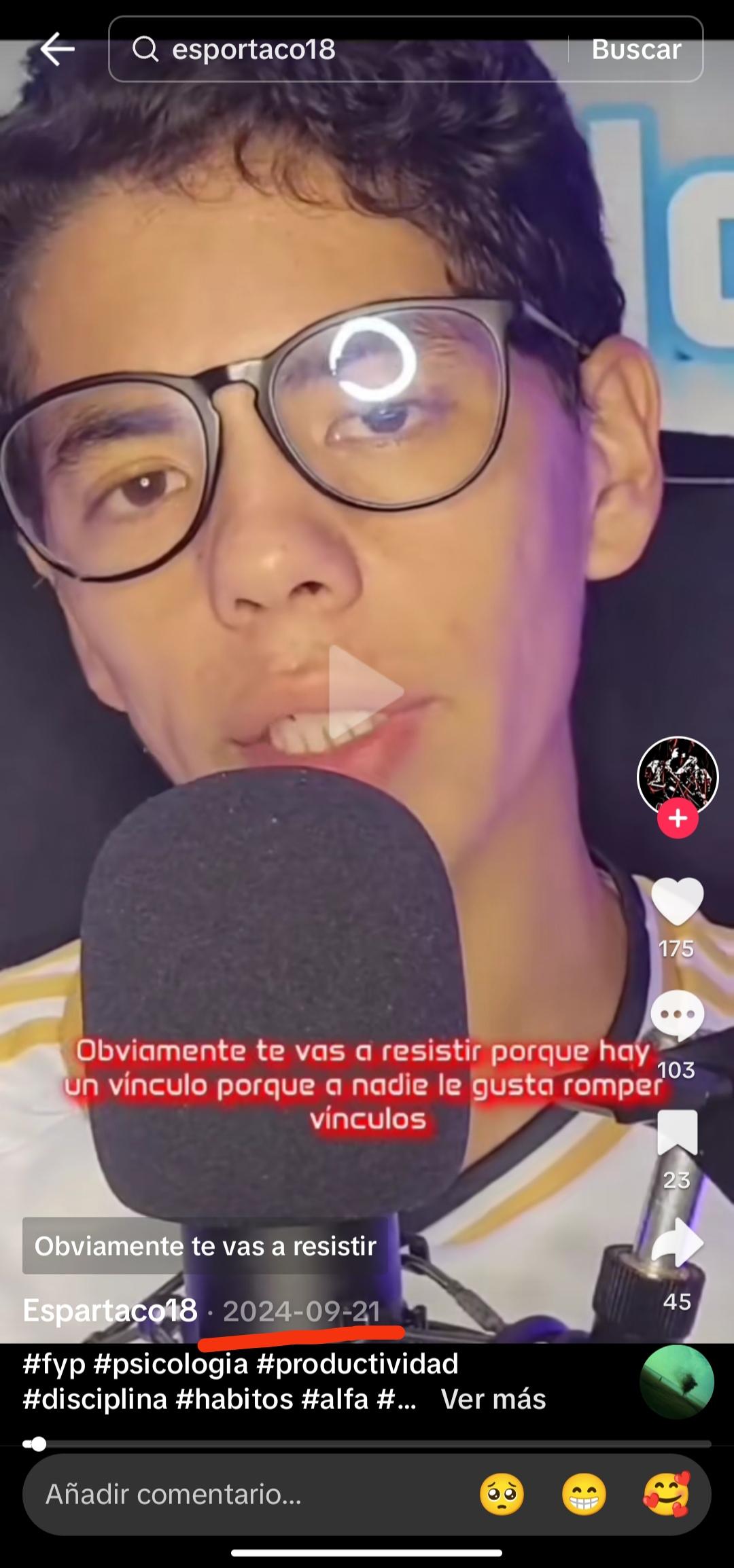Go back with the arrow icon

[x=57, y=50]
